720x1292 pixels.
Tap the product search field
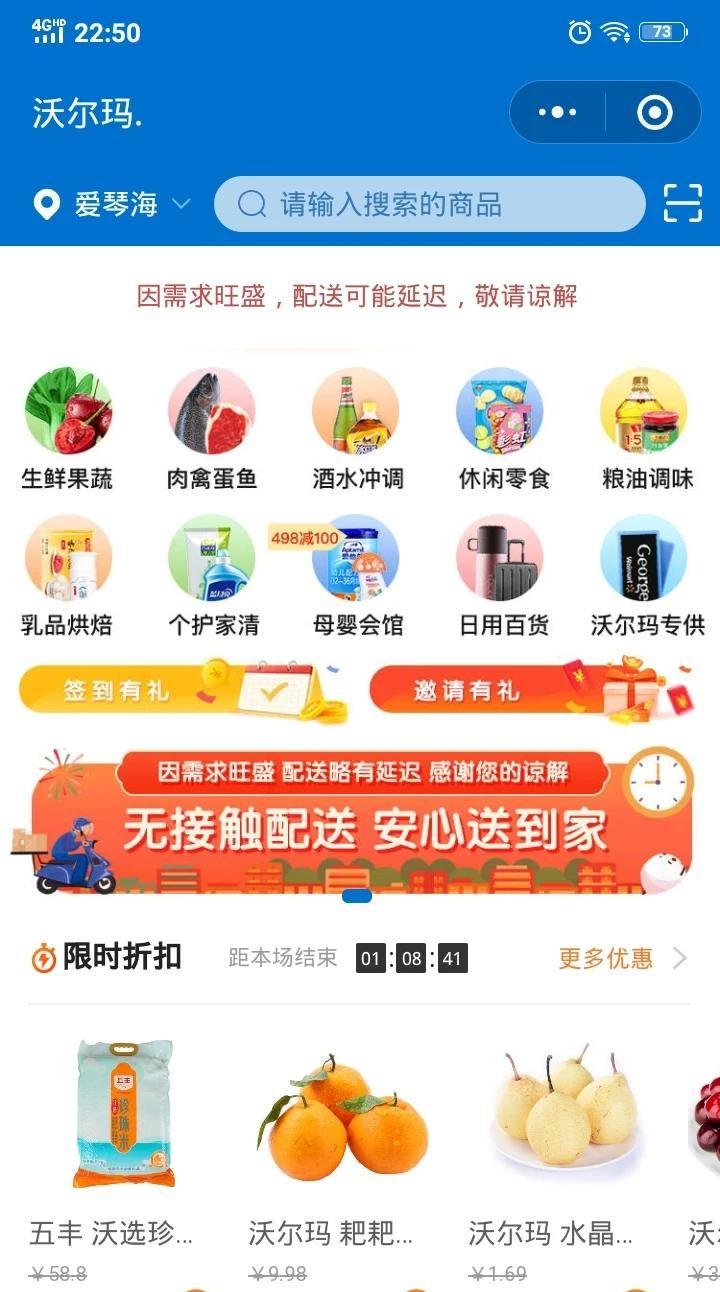coord(430,205)
